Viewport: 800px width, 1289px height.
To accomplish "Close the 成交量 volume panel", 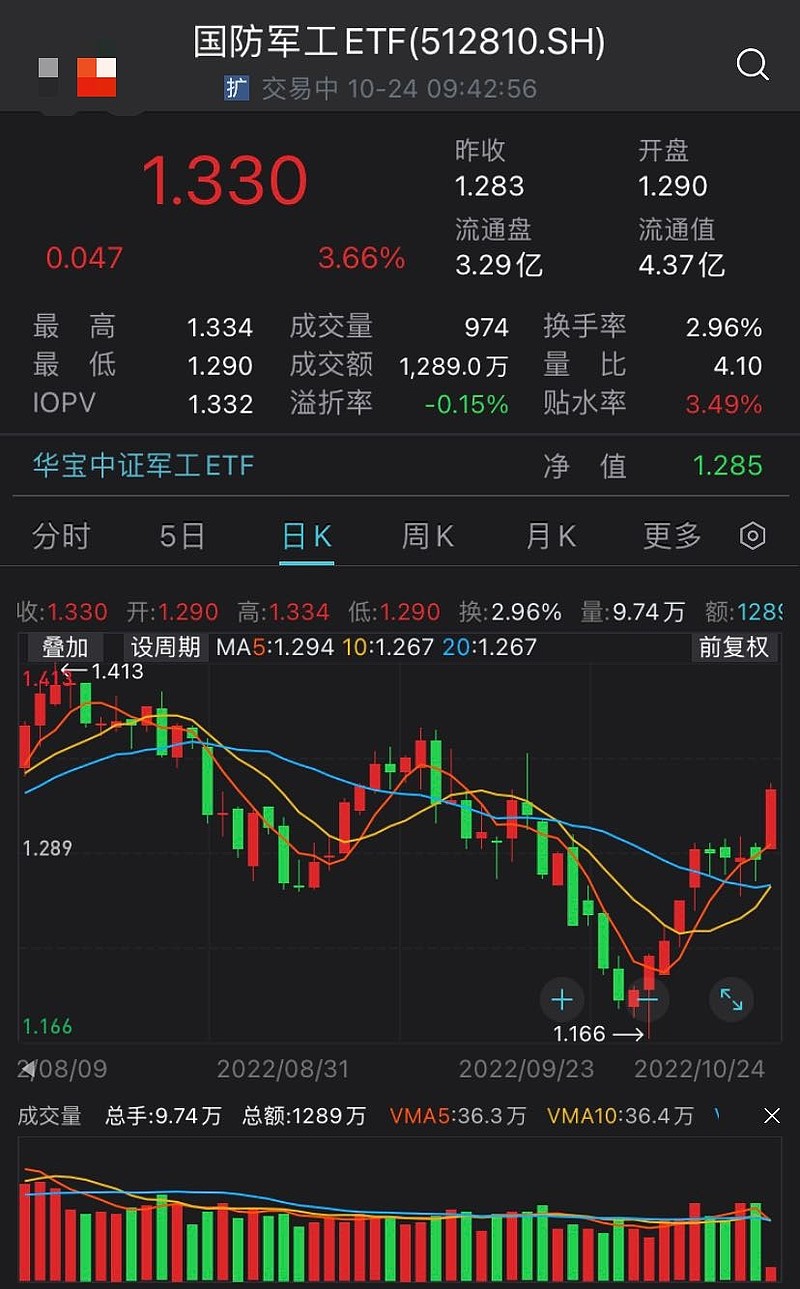I will click(x=771, y=1116).
